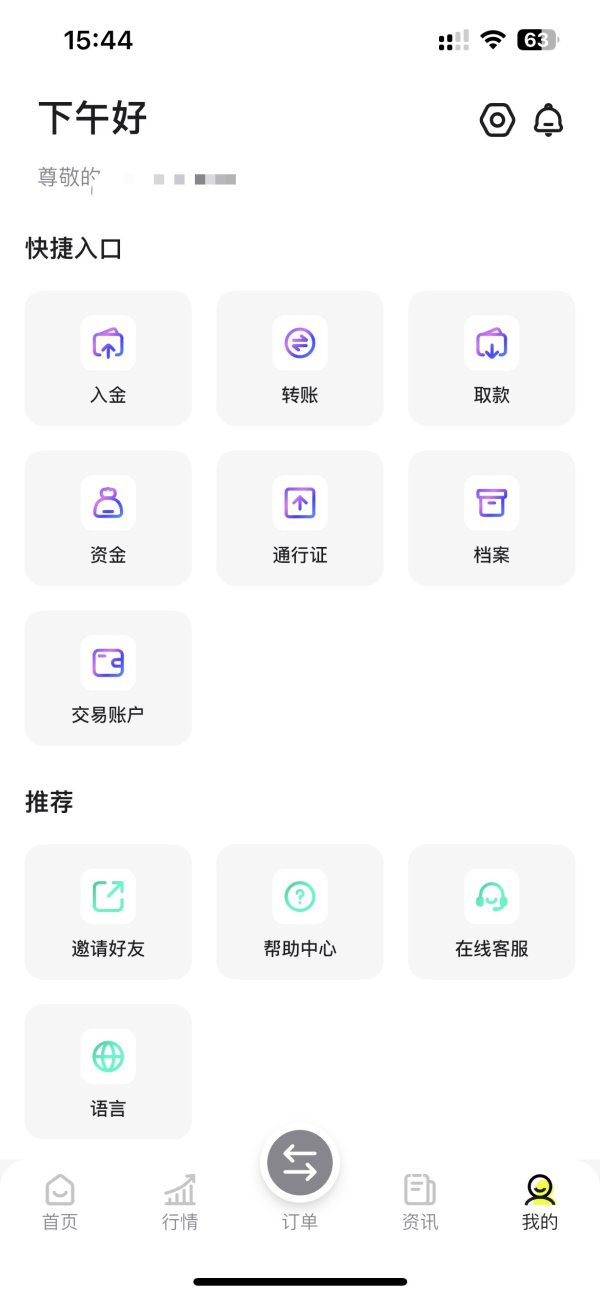Open the settings hexagon icon

click(497, 121)
